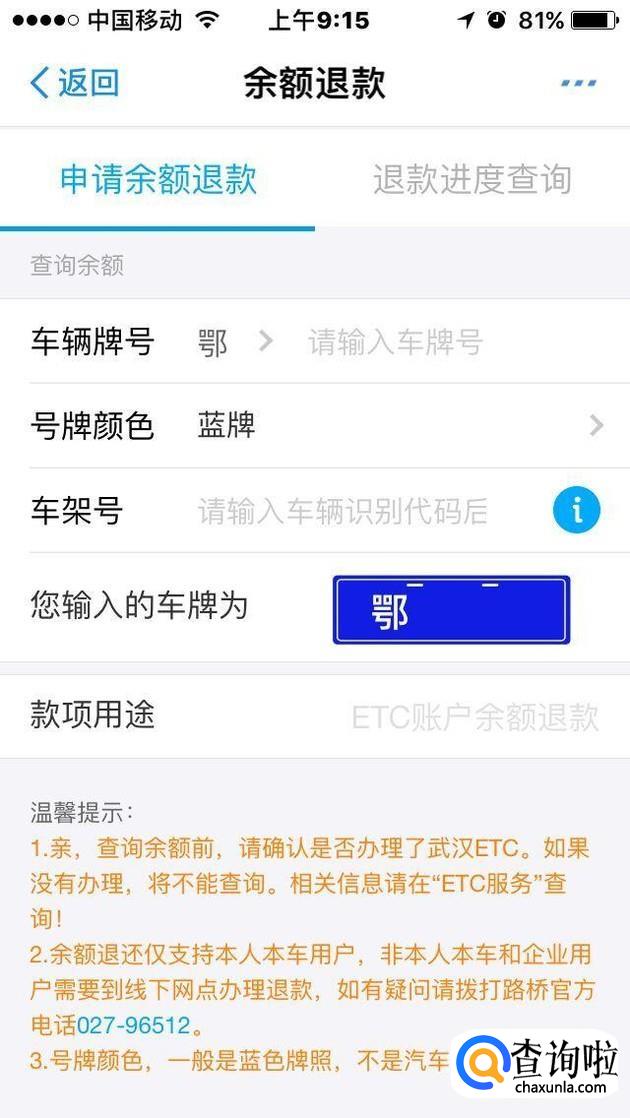Open the info icon beside 车架号

click(x=577, y=511)
